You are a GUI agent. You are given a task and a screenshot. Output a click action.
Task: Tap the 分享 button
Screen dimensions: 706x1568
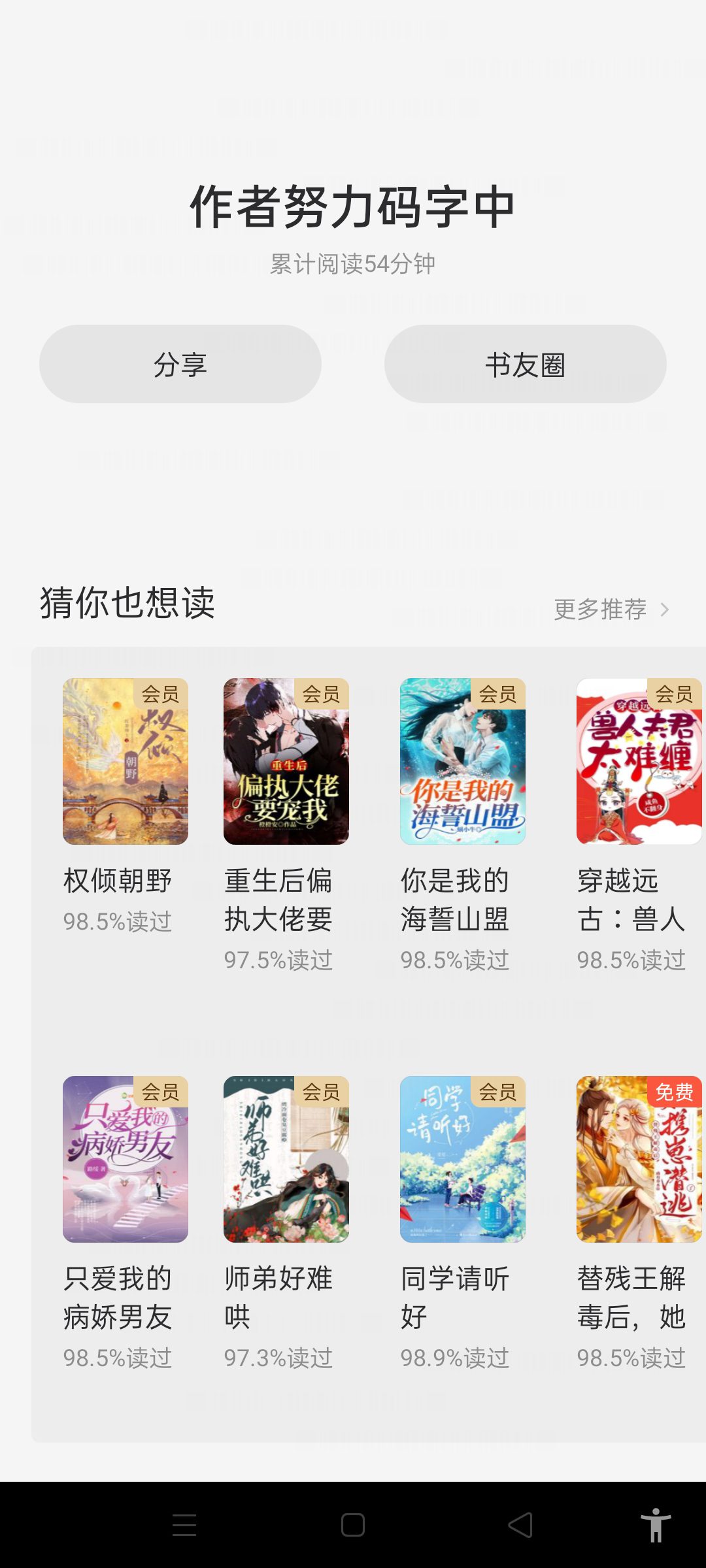click(x=180, y=364)
